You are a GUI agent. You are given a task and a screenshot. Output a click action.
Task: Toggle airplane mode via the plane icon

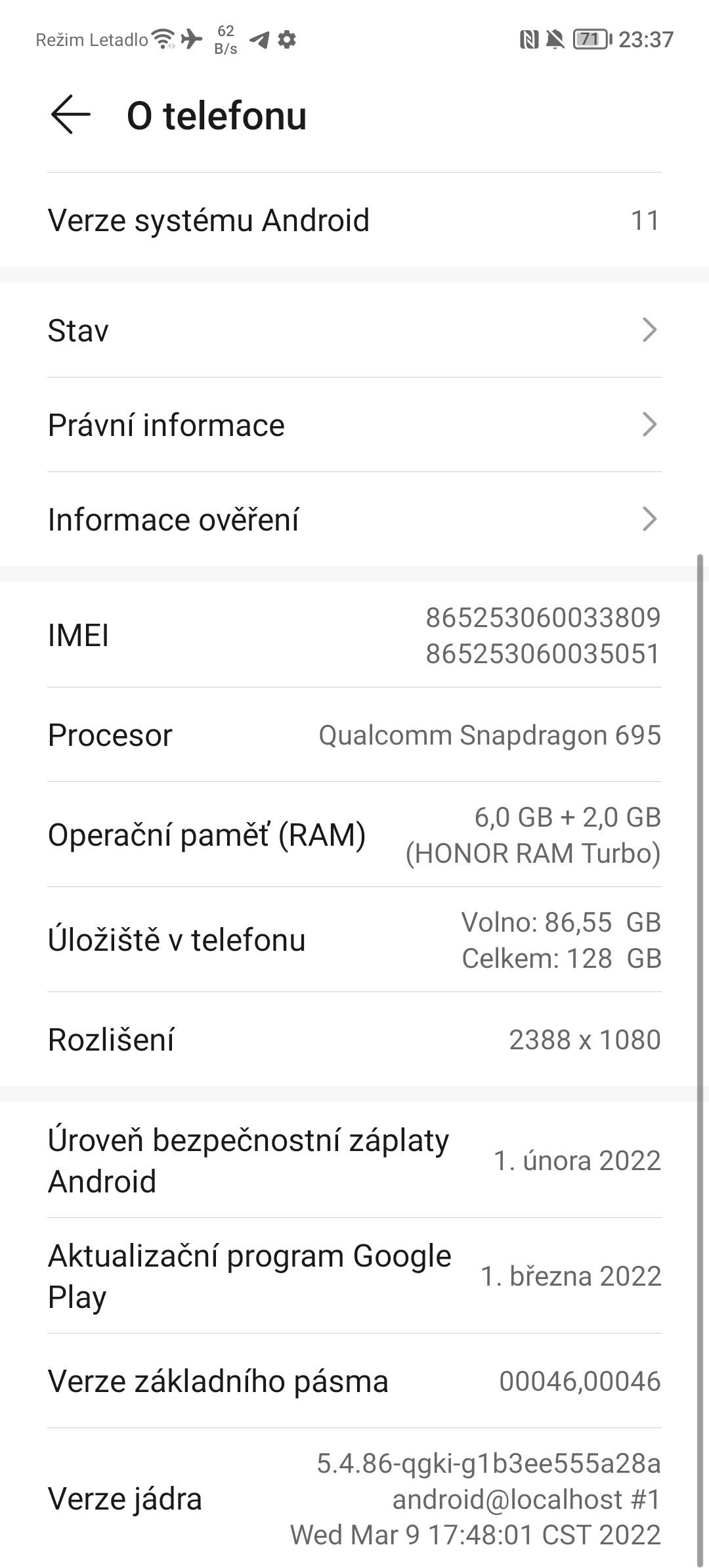coord(192,39)
